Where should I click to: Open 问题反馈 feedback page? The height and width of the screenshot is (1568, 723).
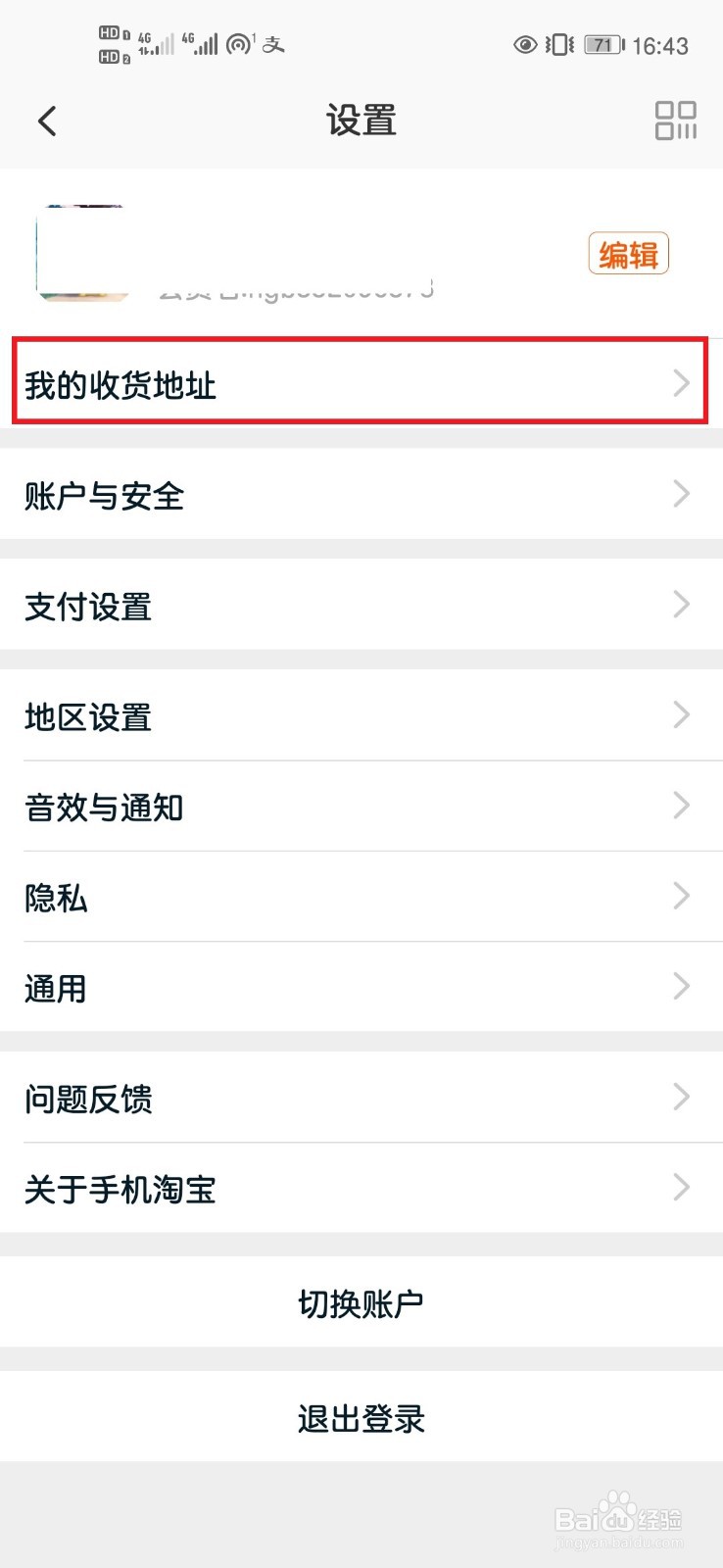click(361, 1099)
